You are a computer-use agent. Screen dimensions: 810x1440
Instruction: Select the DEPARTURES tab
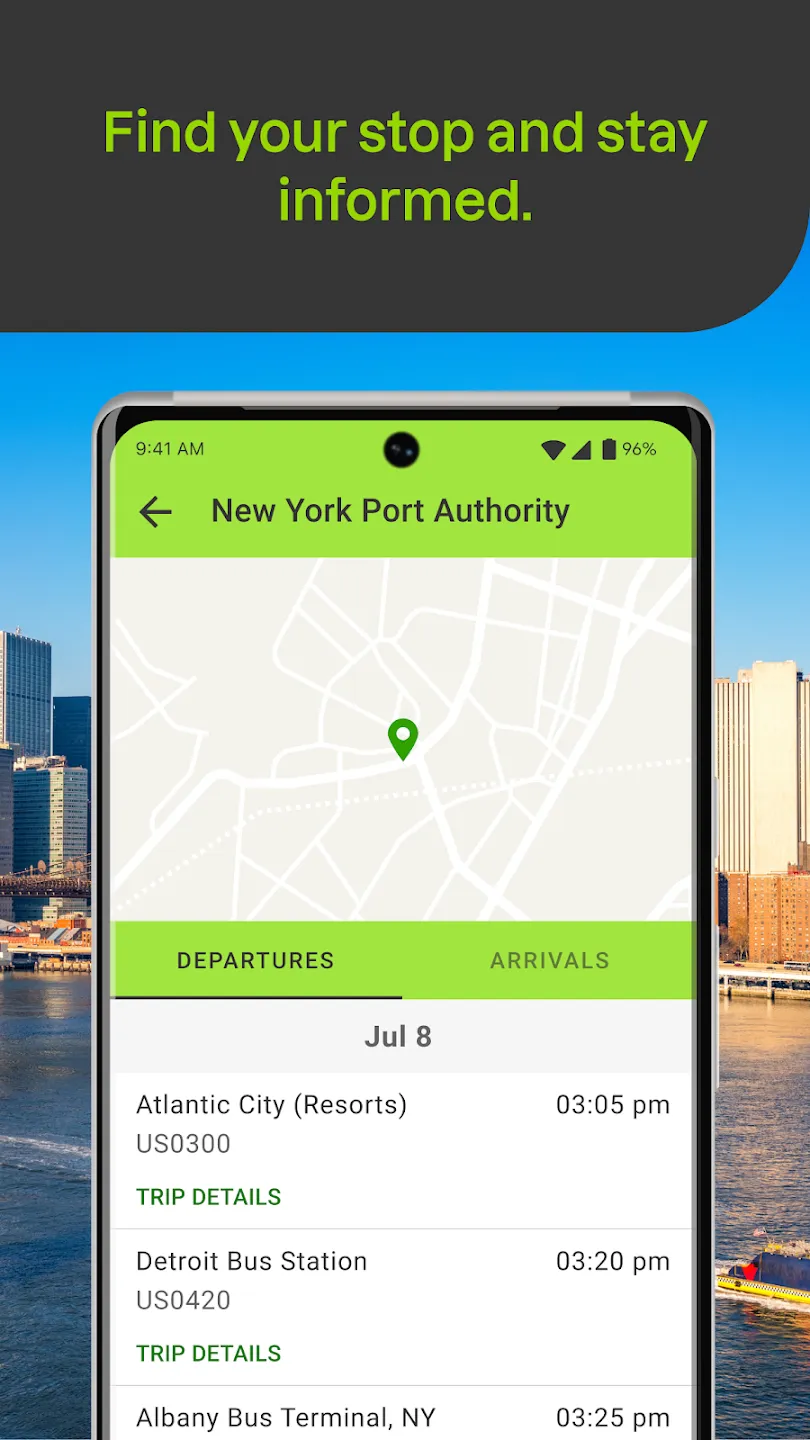tap(255, 960)
